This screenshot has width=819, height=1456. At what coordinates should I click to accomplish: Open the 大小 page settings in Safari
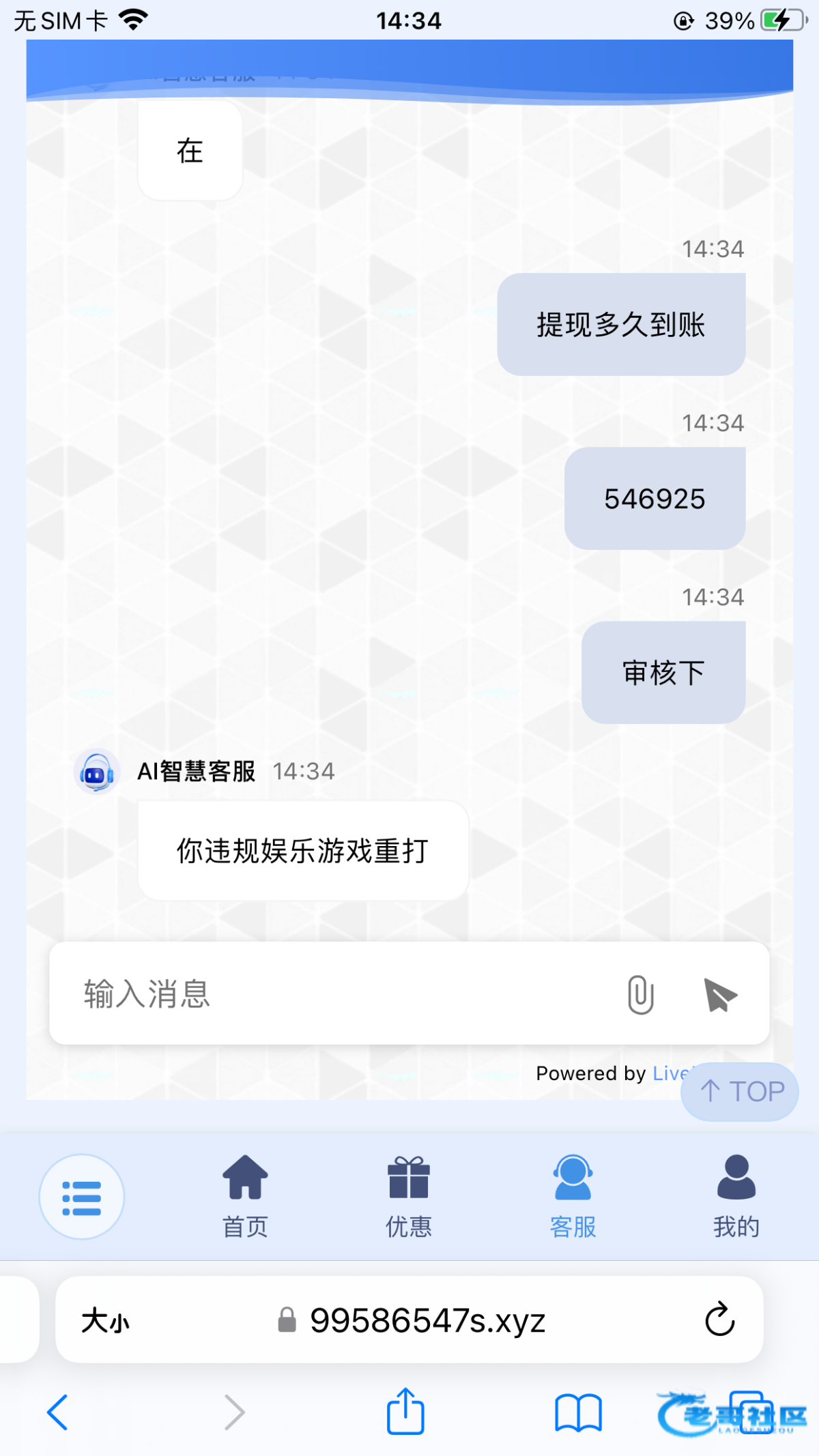[105, 1320]
